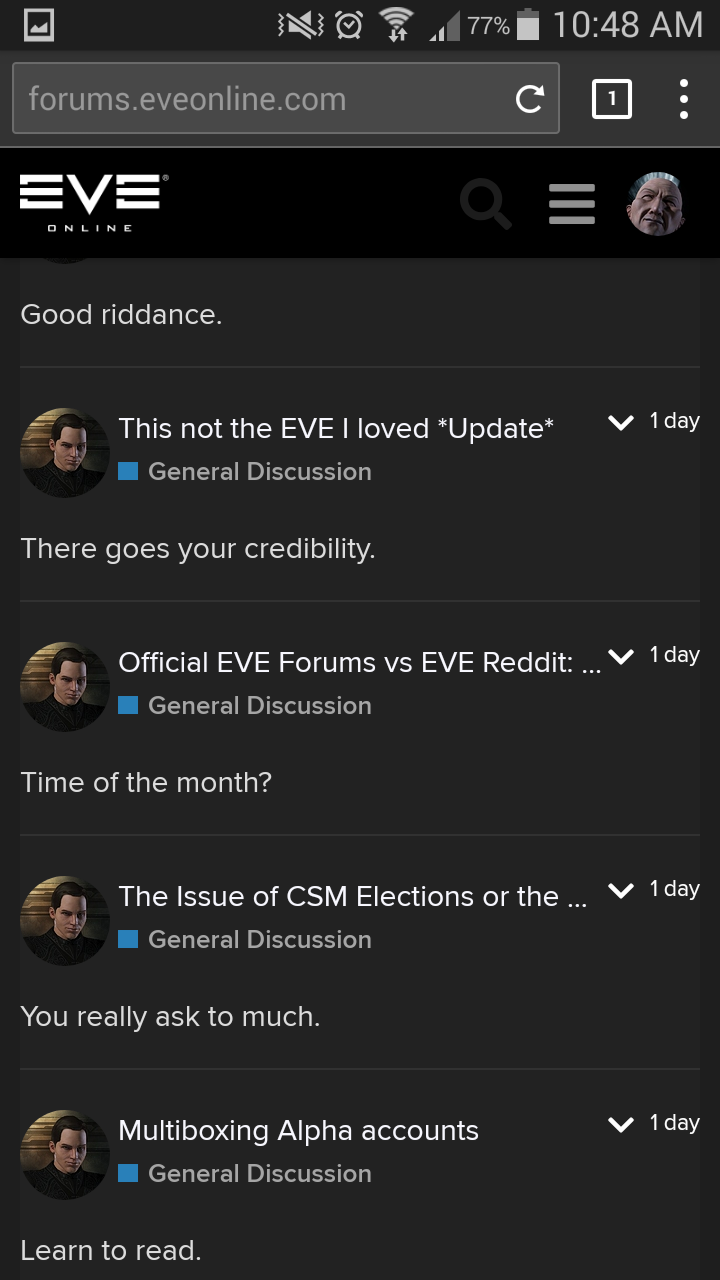Expand the Multiboxing Alpha accounts post
This screenshot has width=720, height=1280.
coord(621,1125)
